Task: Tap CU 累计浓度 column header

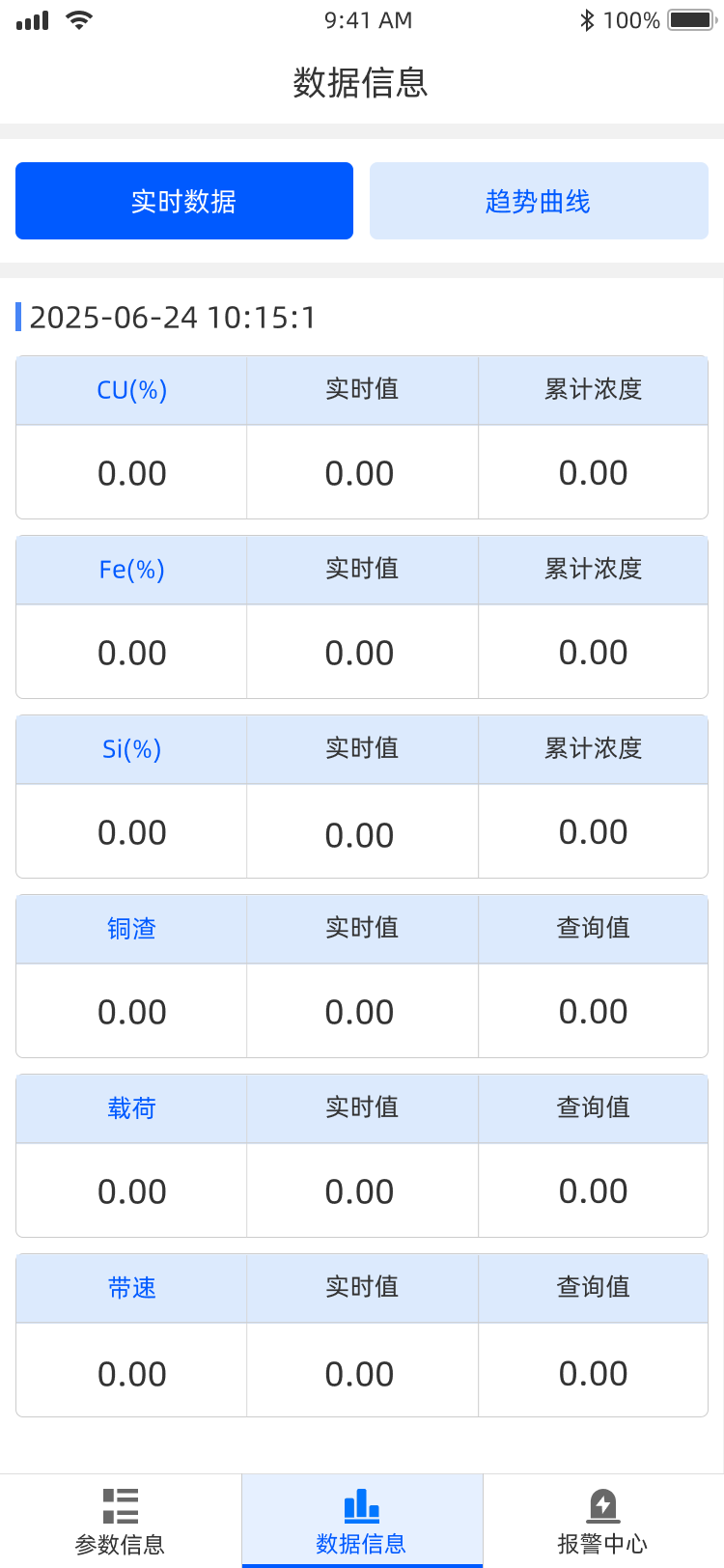Action: tap(593, 390)
